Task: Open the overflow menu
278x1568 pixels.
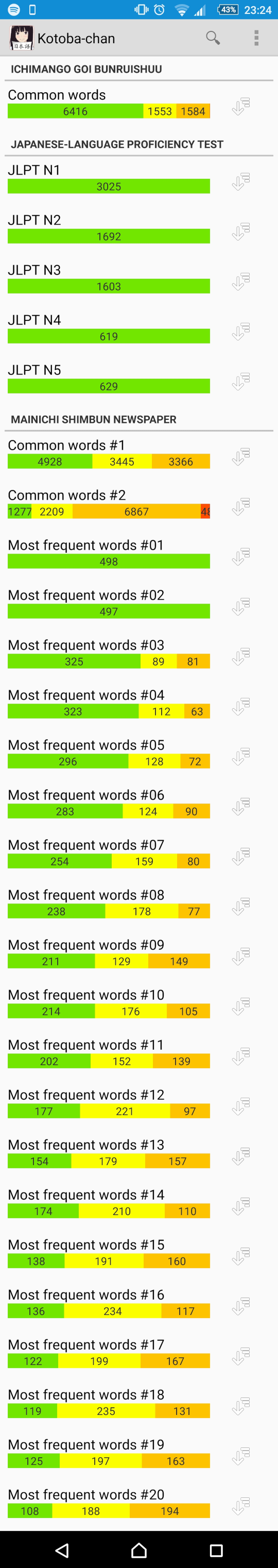Action: tap(256, 38)
